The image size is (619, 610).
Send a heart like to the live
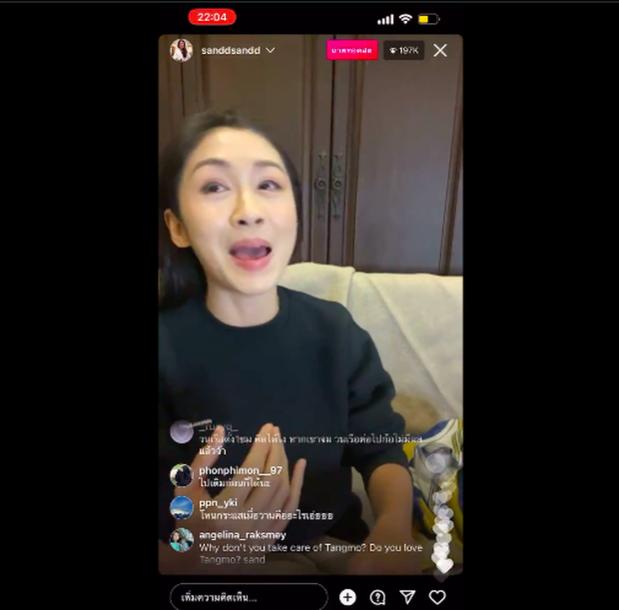click(437, 597)
